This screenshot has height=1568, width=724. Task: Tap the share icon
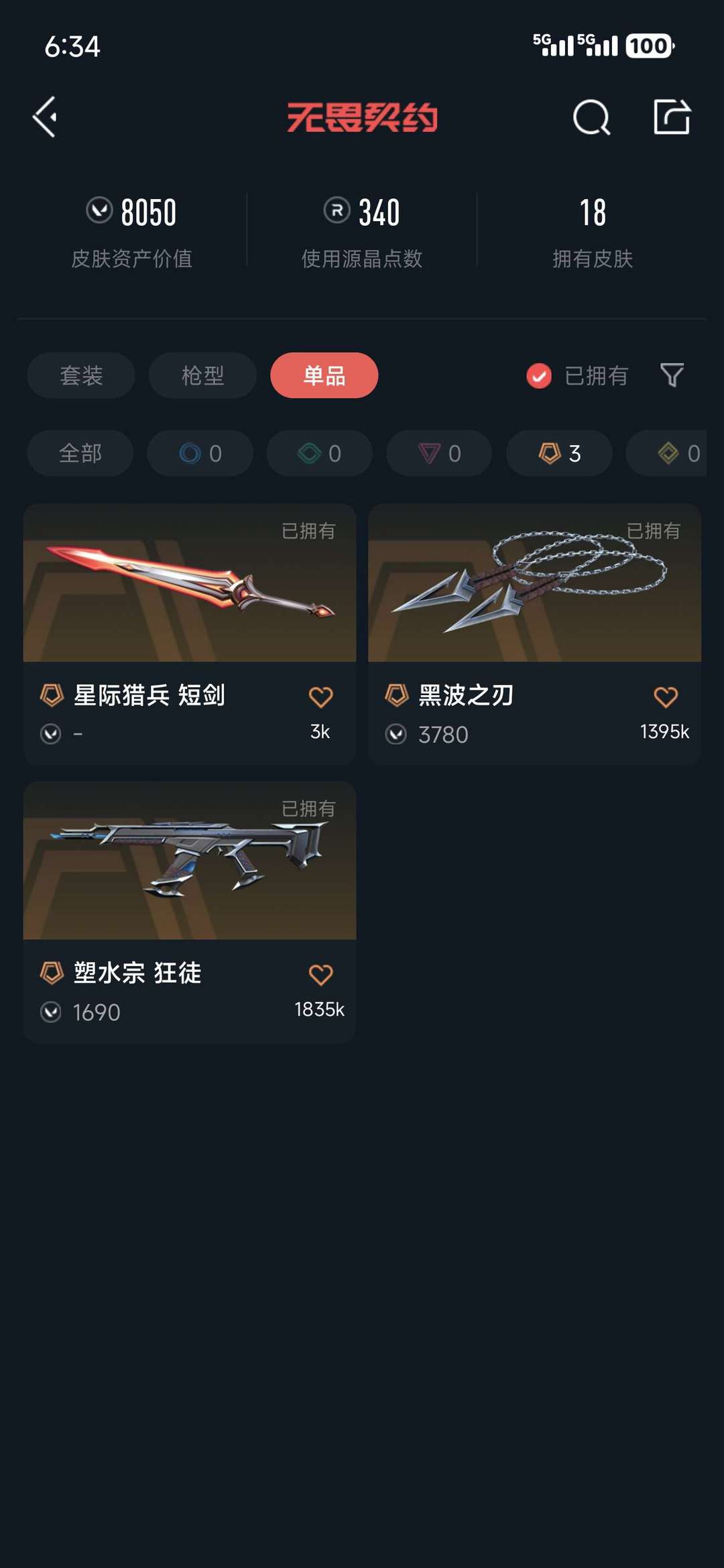coord(672,118)
